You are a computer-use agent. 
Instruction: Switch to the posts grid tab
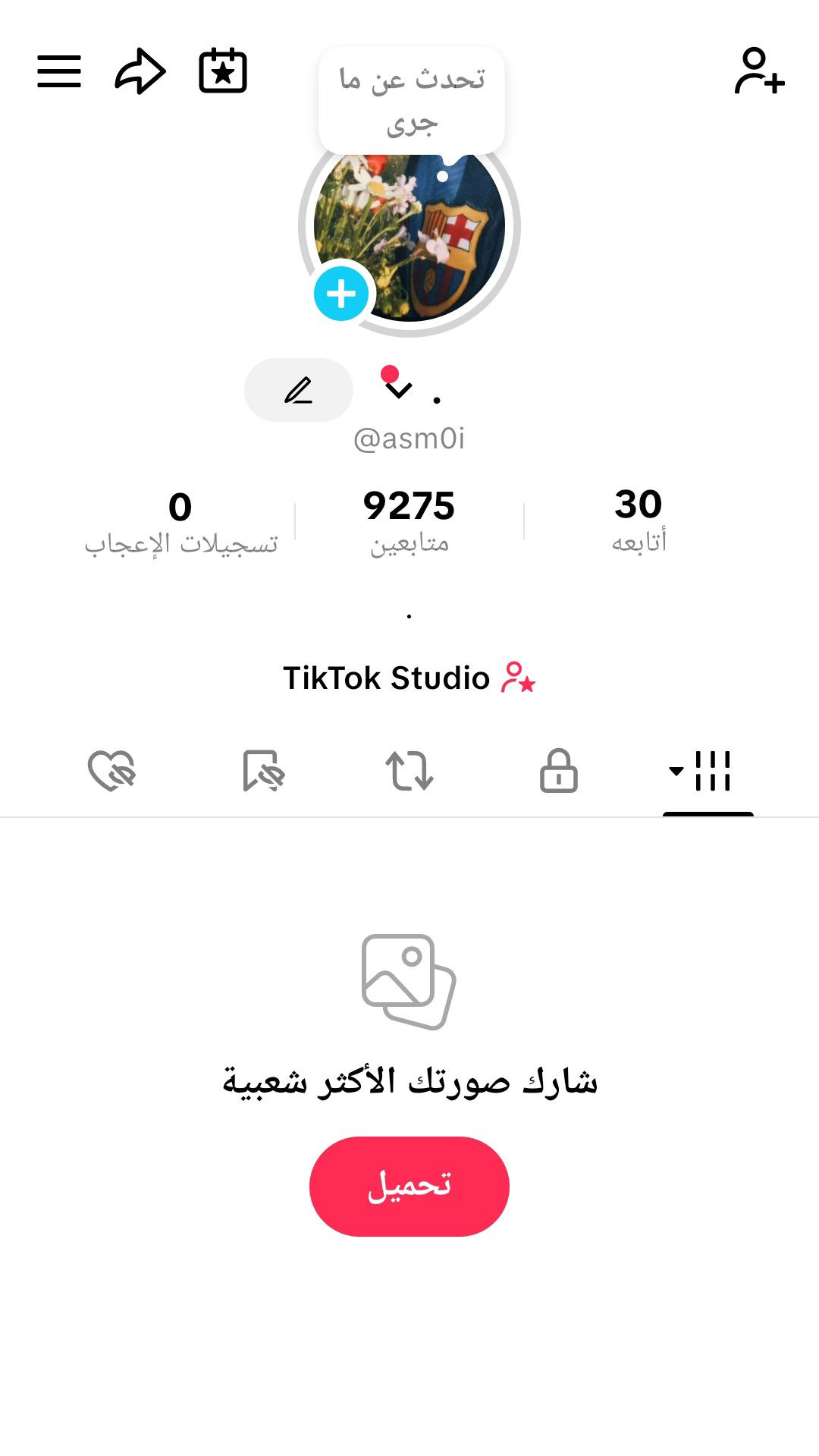[x=708, y=772]
